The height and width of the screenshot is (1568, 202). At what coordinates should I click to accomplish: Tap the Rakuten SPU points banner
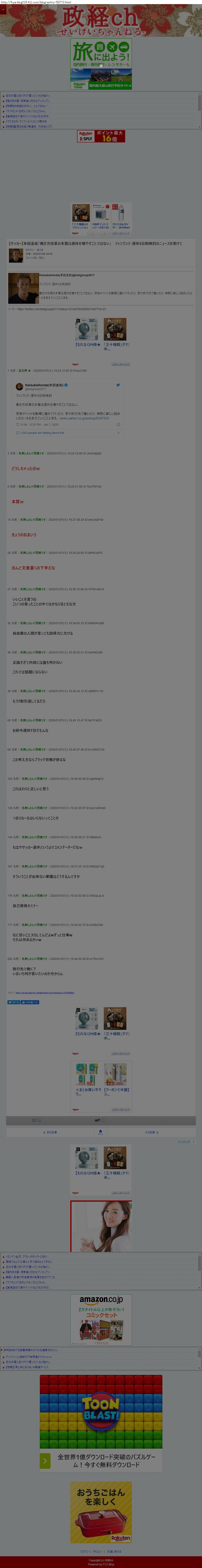tap(101, 136)
